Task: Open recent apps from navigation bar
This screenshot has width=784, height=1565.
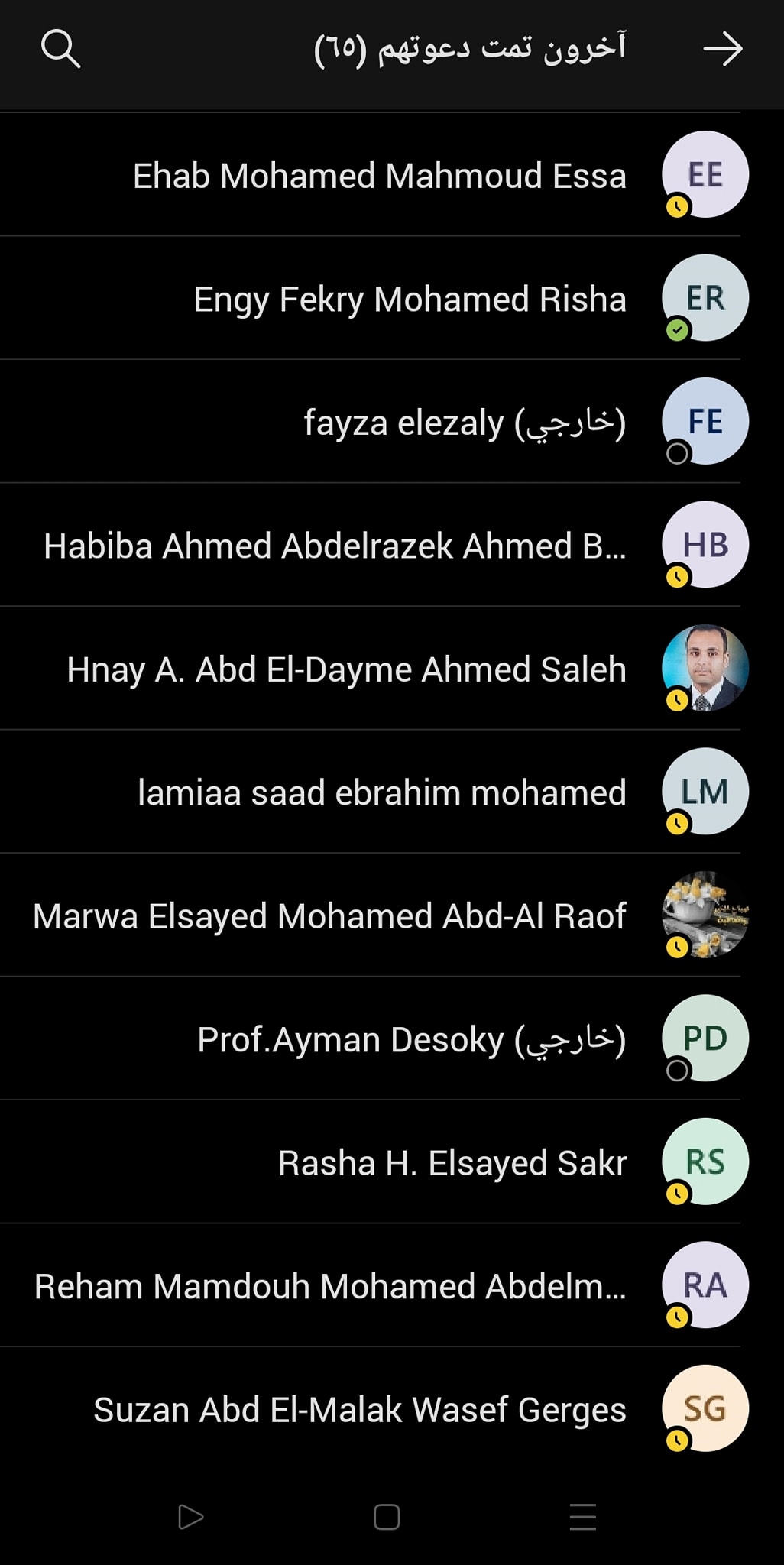Action: (x=582, y=1517)
